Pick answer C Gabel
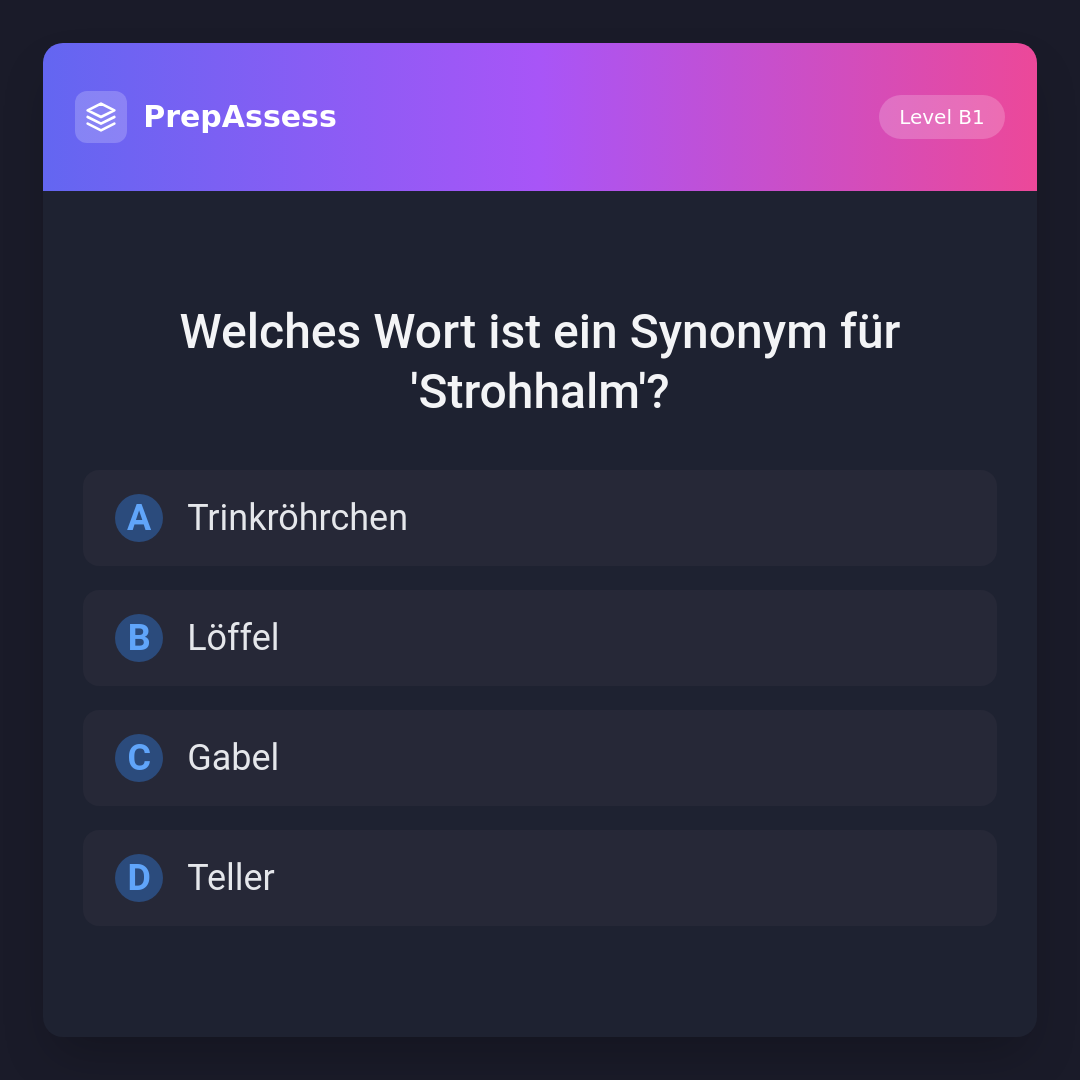The image size is (1080, 1080). coord(540,758)
